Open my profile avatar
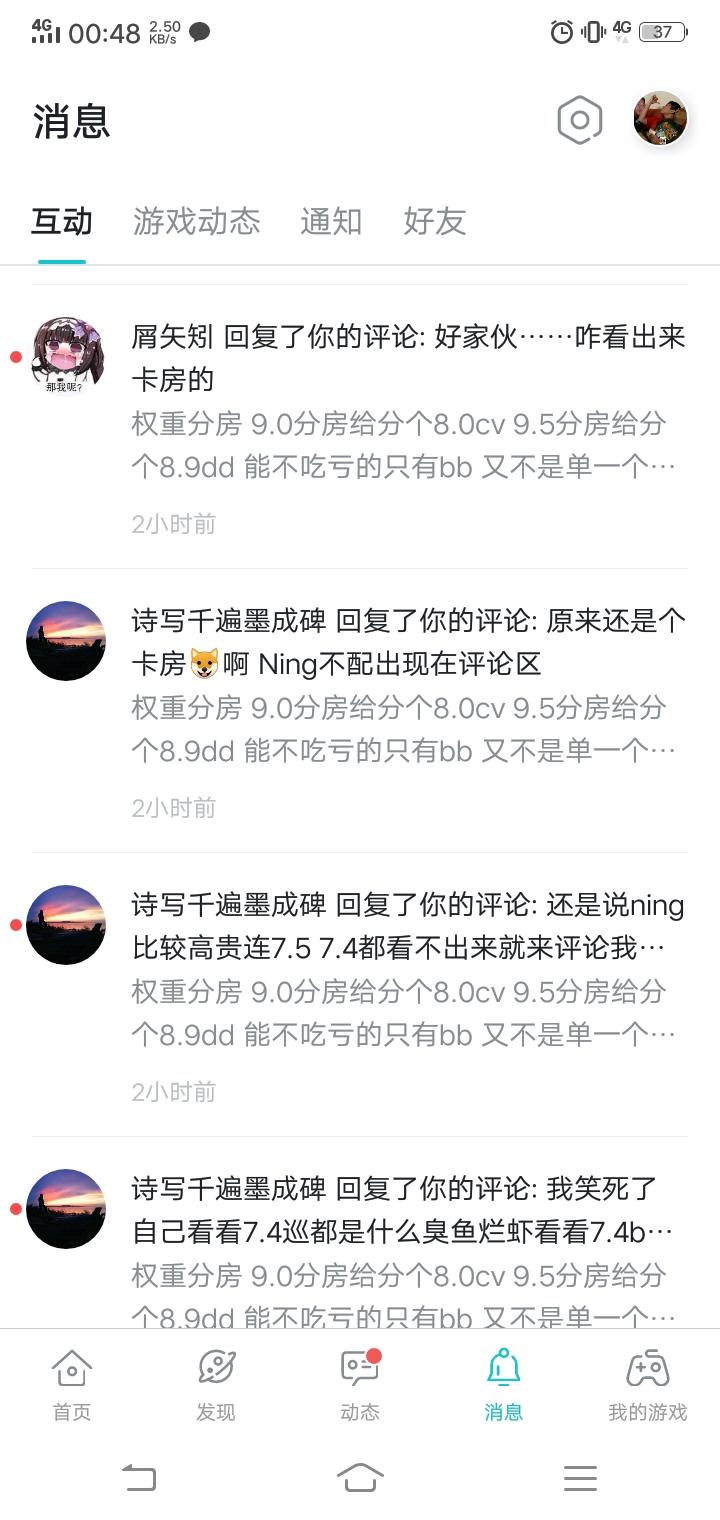Viewport: 720px width, 1520px height. pyautogui.click(x=660, y=119)
